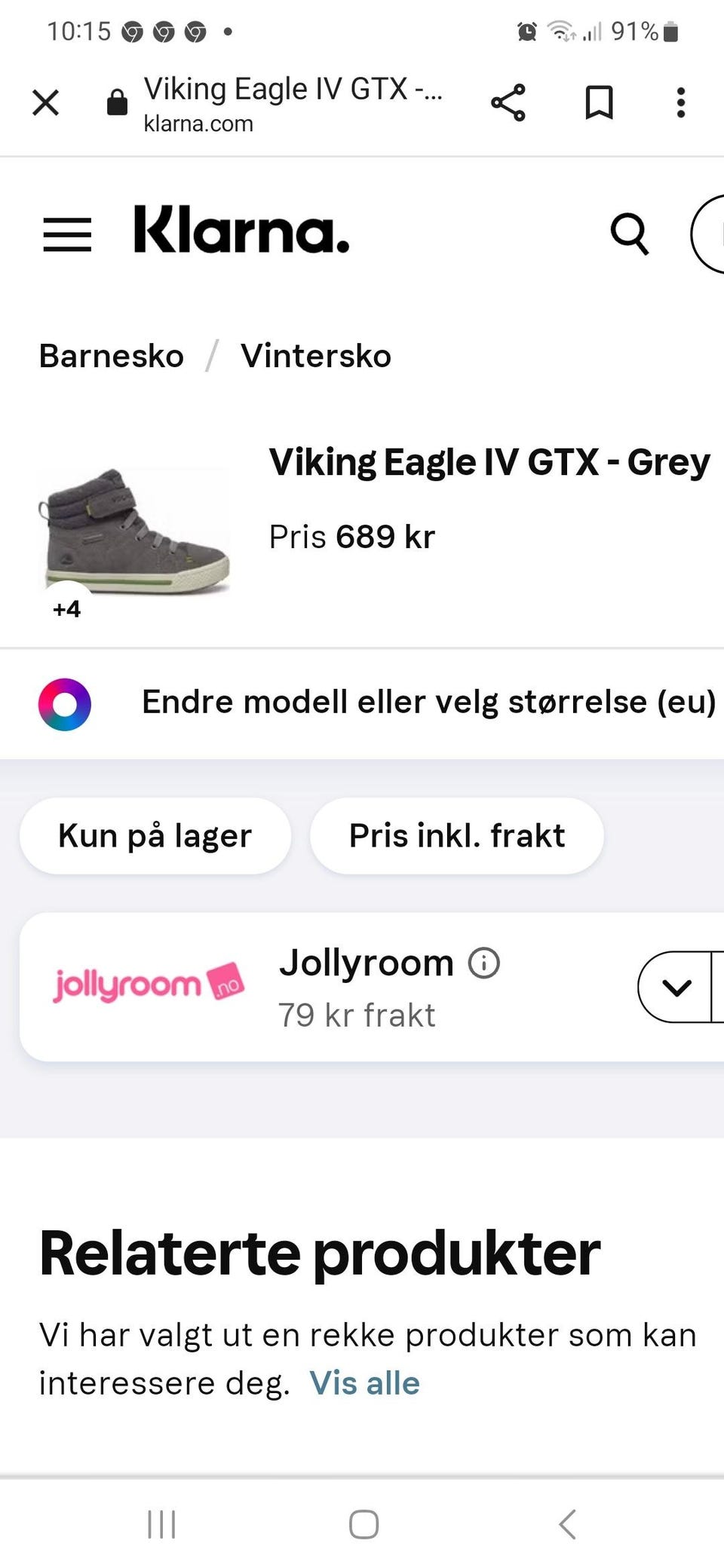This screenshot has height=1568, width=724.
Task: Share the Viking Eagle page
Action: (x=508, y=103)
